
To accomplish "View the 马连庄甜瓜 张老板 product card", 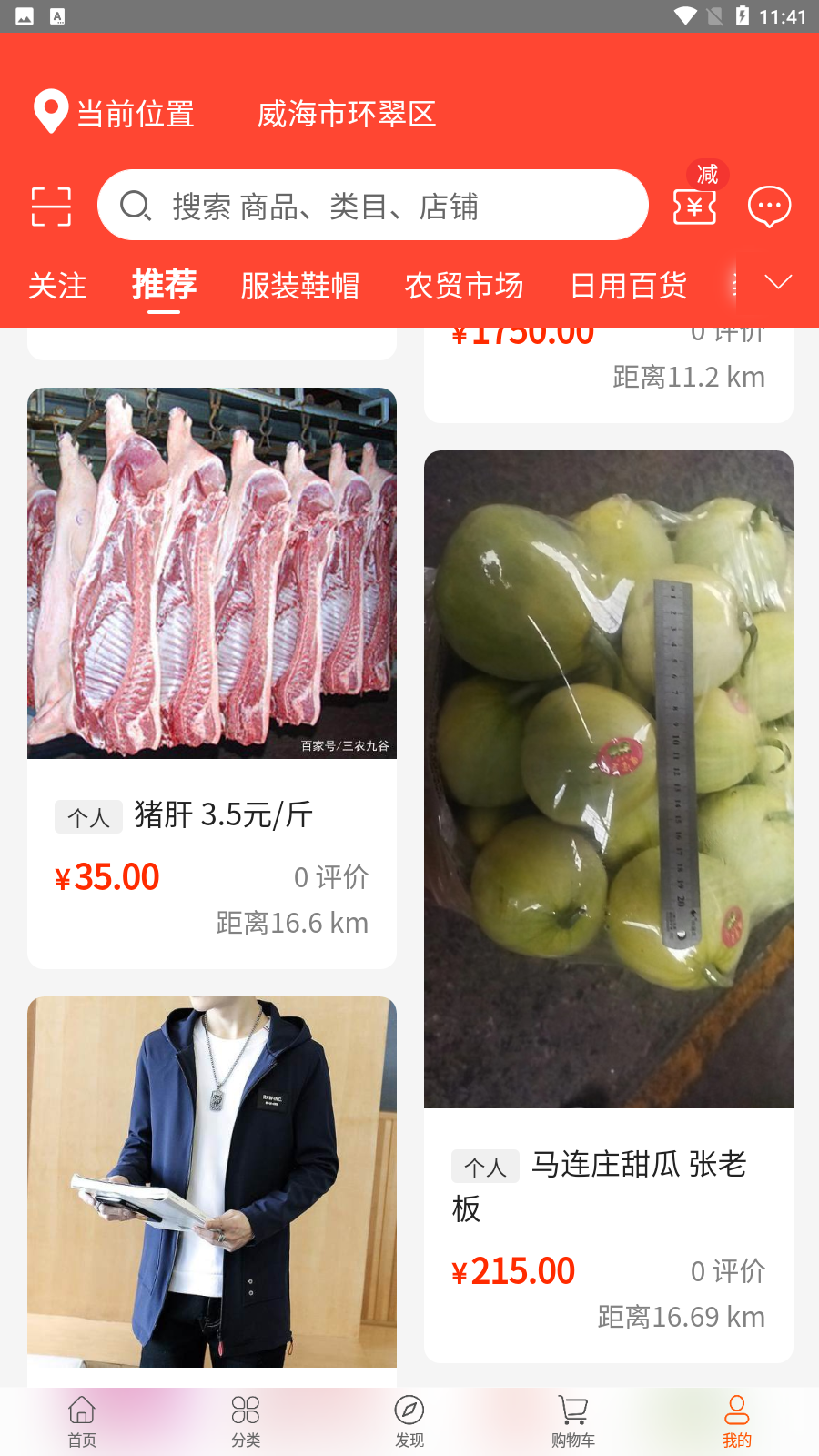I will 608,905.
